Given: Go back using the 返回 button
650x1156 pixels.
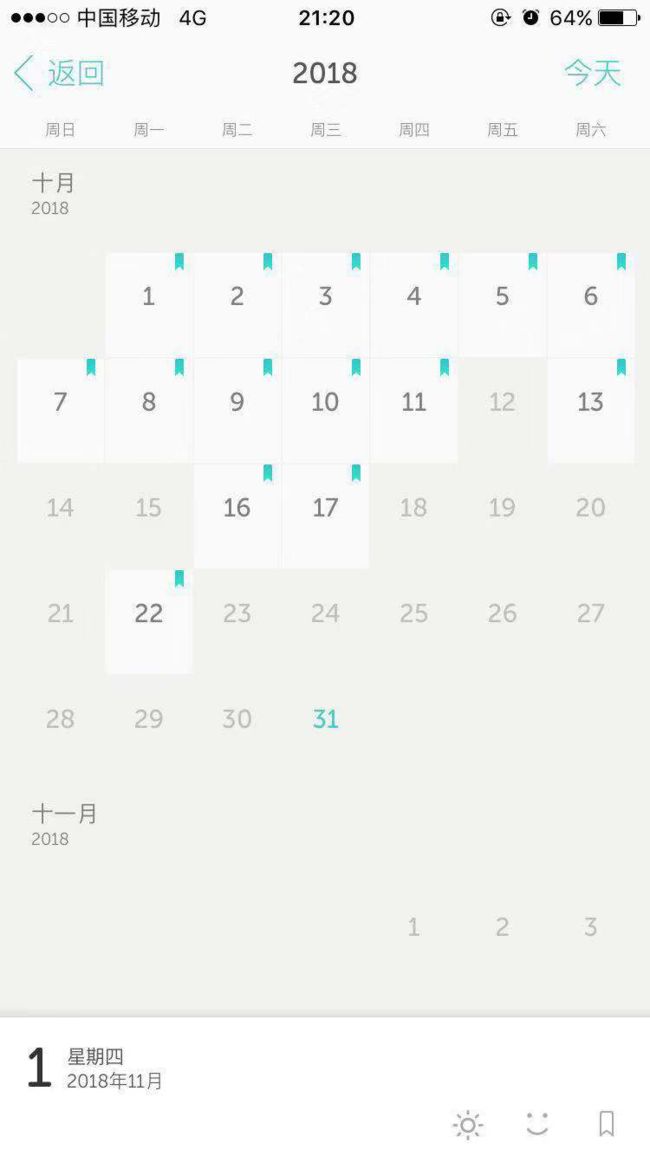Looking at the screenshot, I should click(59, 74).
